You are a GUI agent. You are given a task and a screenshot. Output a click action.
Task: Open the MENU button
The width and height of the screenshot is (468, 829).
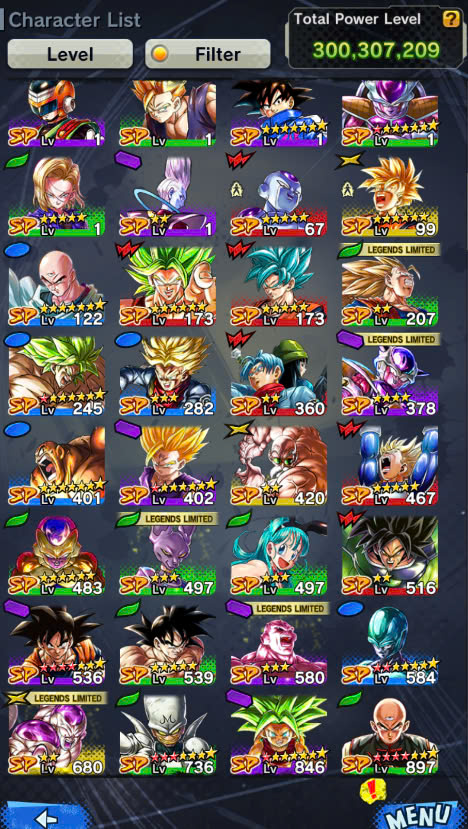[418, 816]
